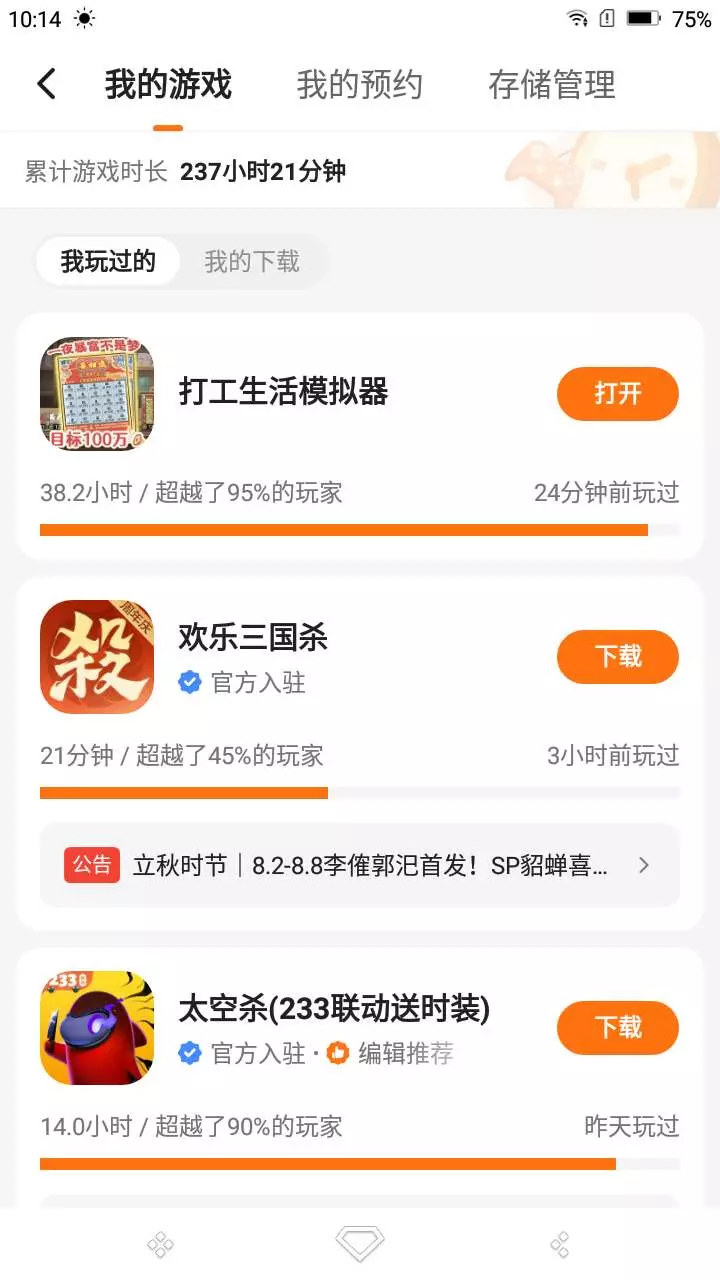Screen dimensions: 720x1280
Task: Select the 我玩过的 segment
Action: click(108, 262)
